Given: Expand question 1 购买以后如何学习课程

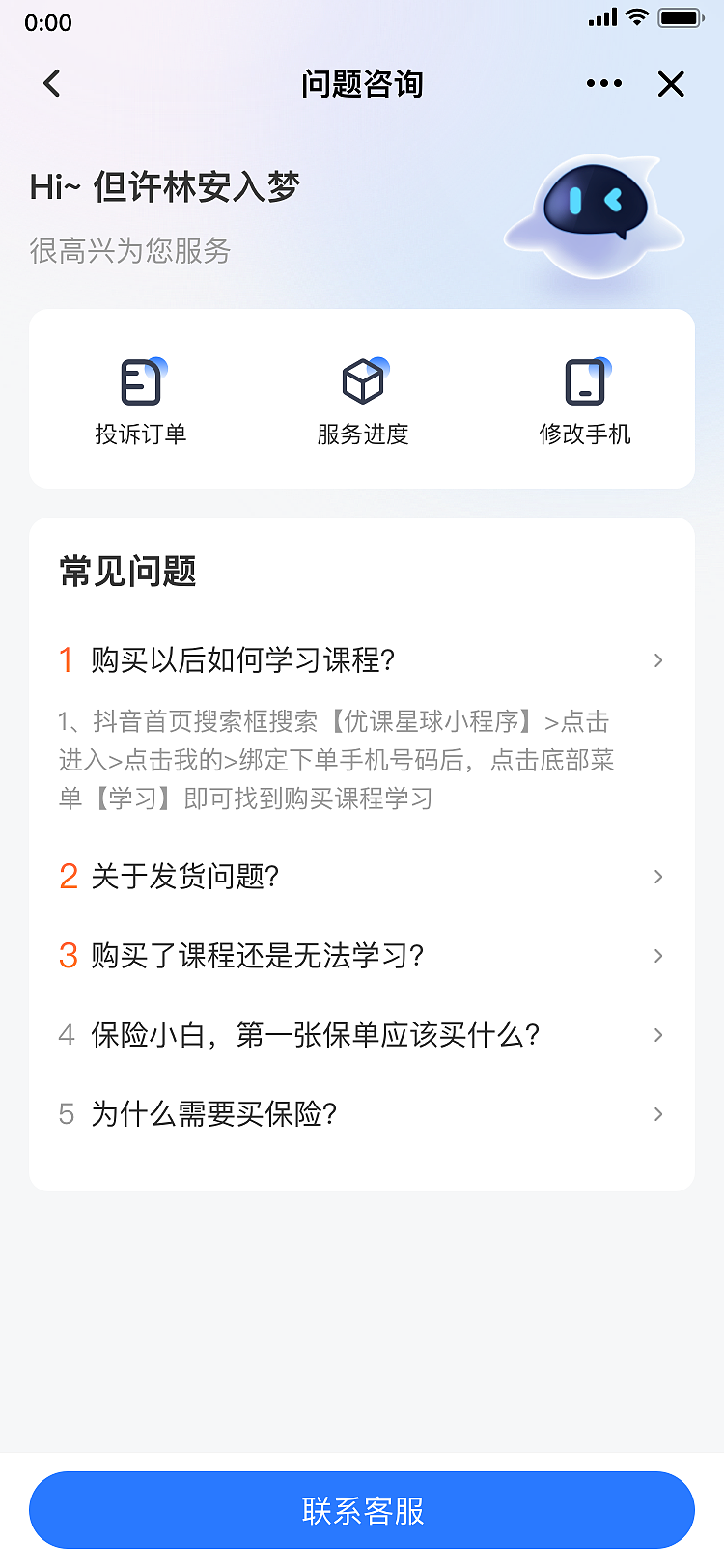Looking at the screenshot, I should [362, 660].
